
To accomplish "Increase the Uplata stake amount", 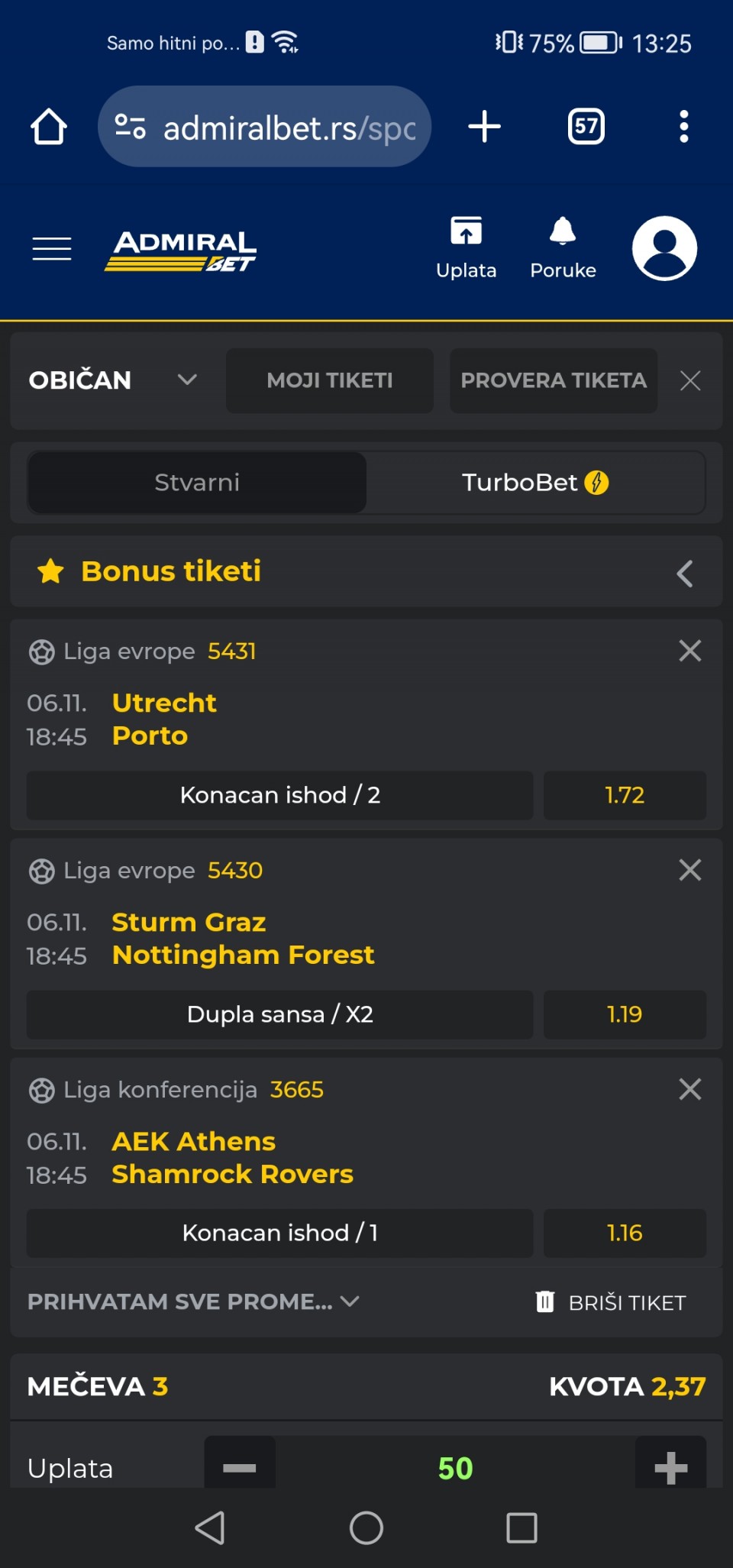I will pyautogui.click(x=670, y=1466).
